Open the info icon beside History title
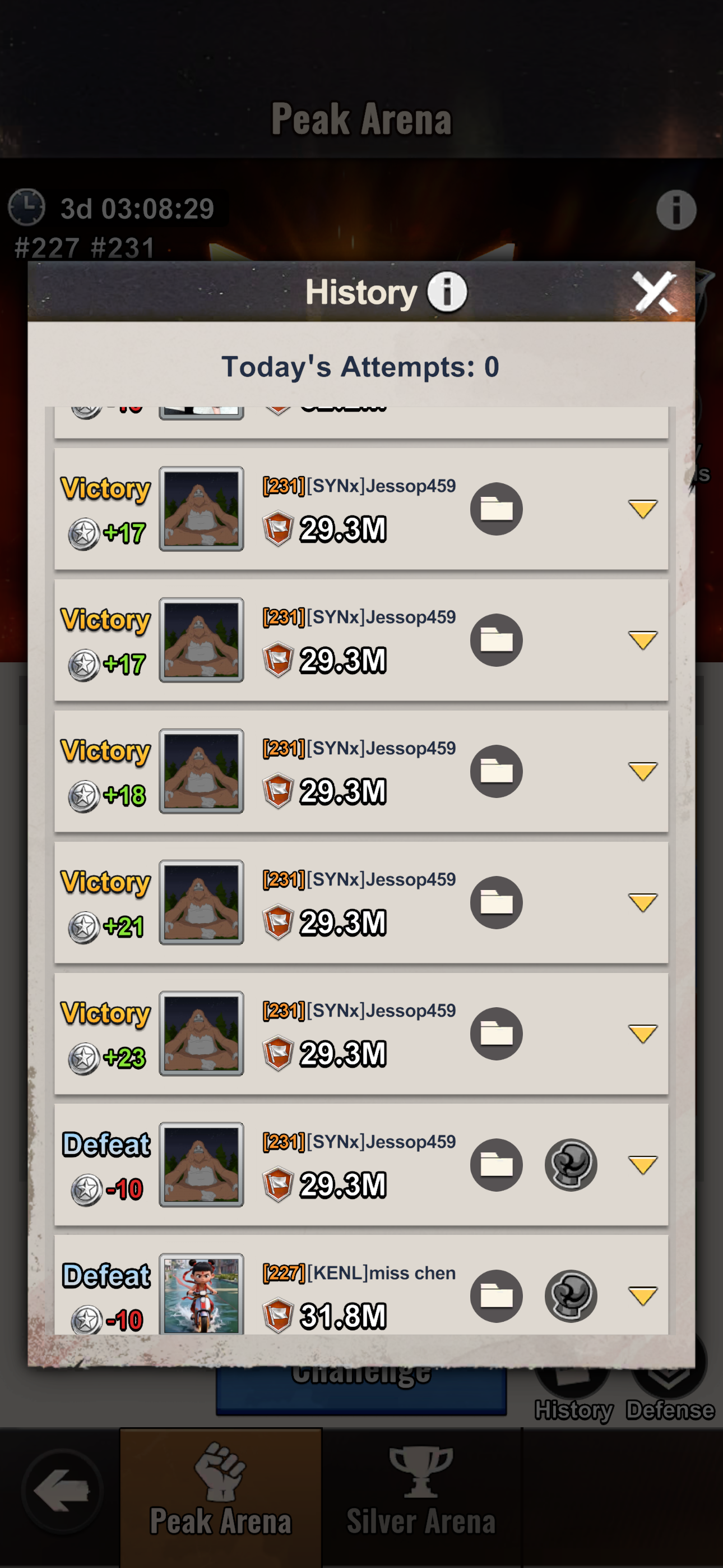 (x=447, y=292)
